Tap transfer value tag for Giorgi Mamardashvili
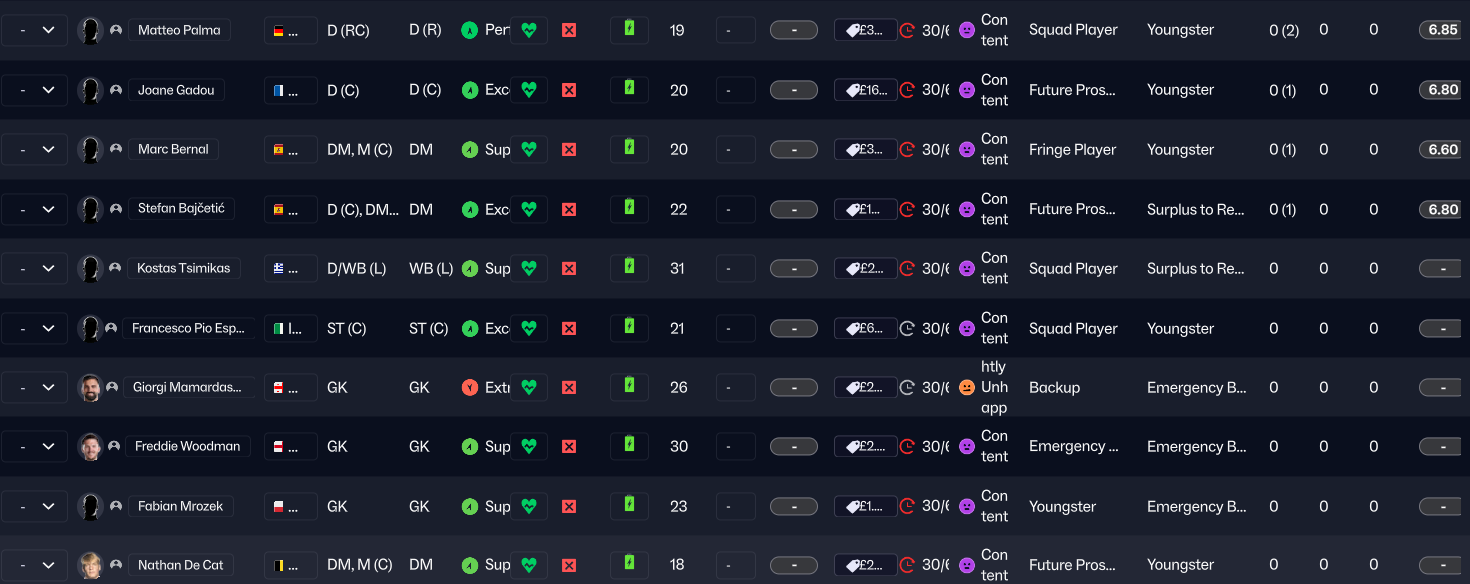This screenshot has height=584, width=1470. [865, 387]
